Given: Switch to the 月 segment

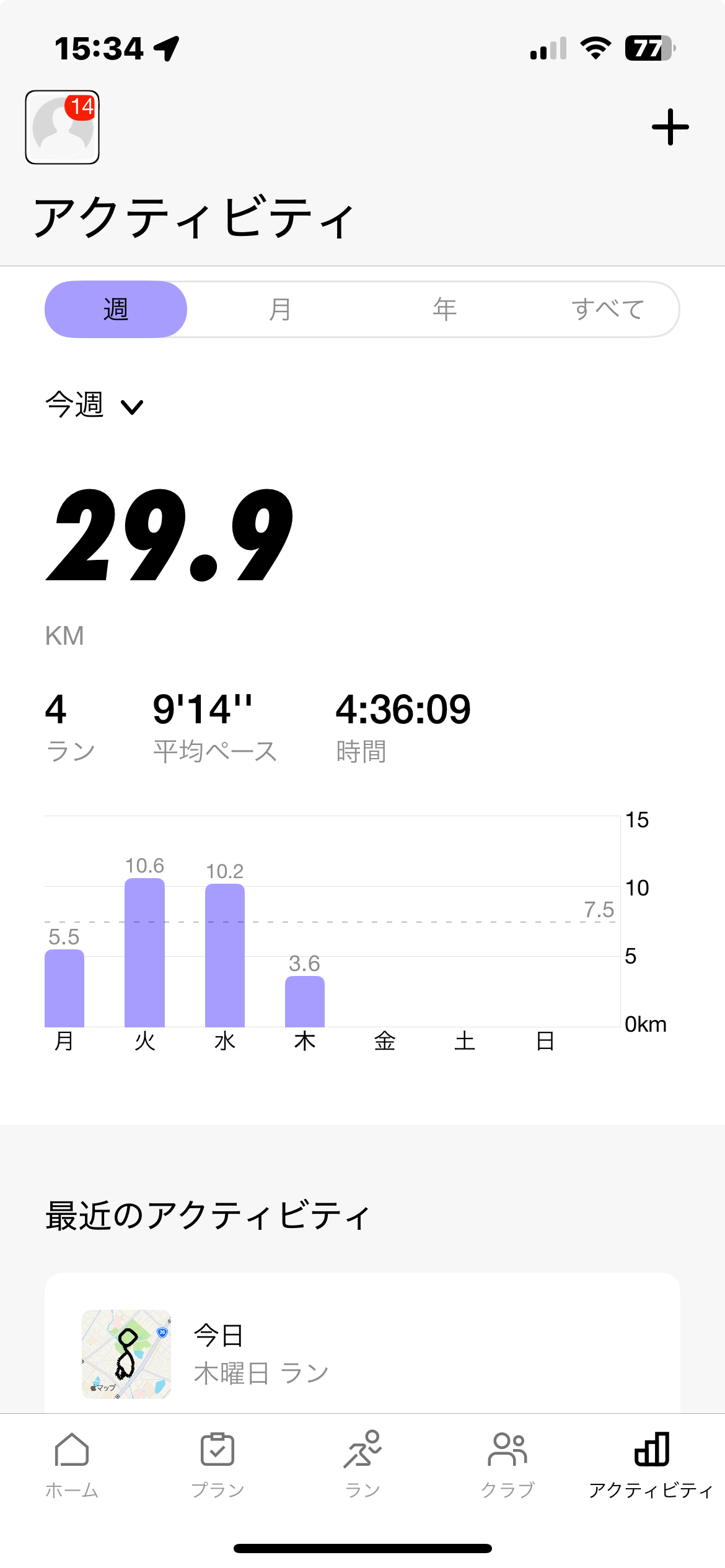Looking at the screenshot, I should pos(280,309).
